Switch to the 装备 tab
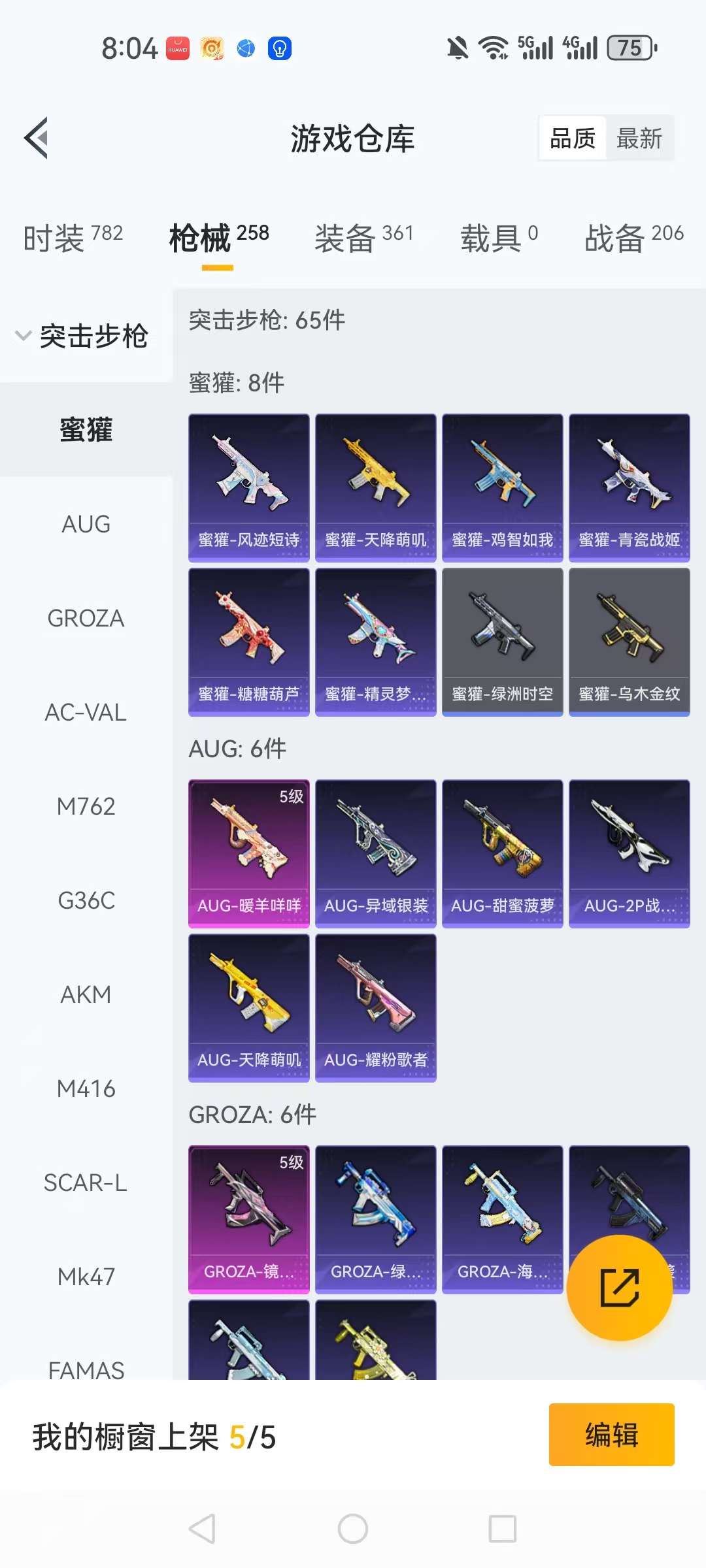The image size is (706, 1568). tap(363, 237)
